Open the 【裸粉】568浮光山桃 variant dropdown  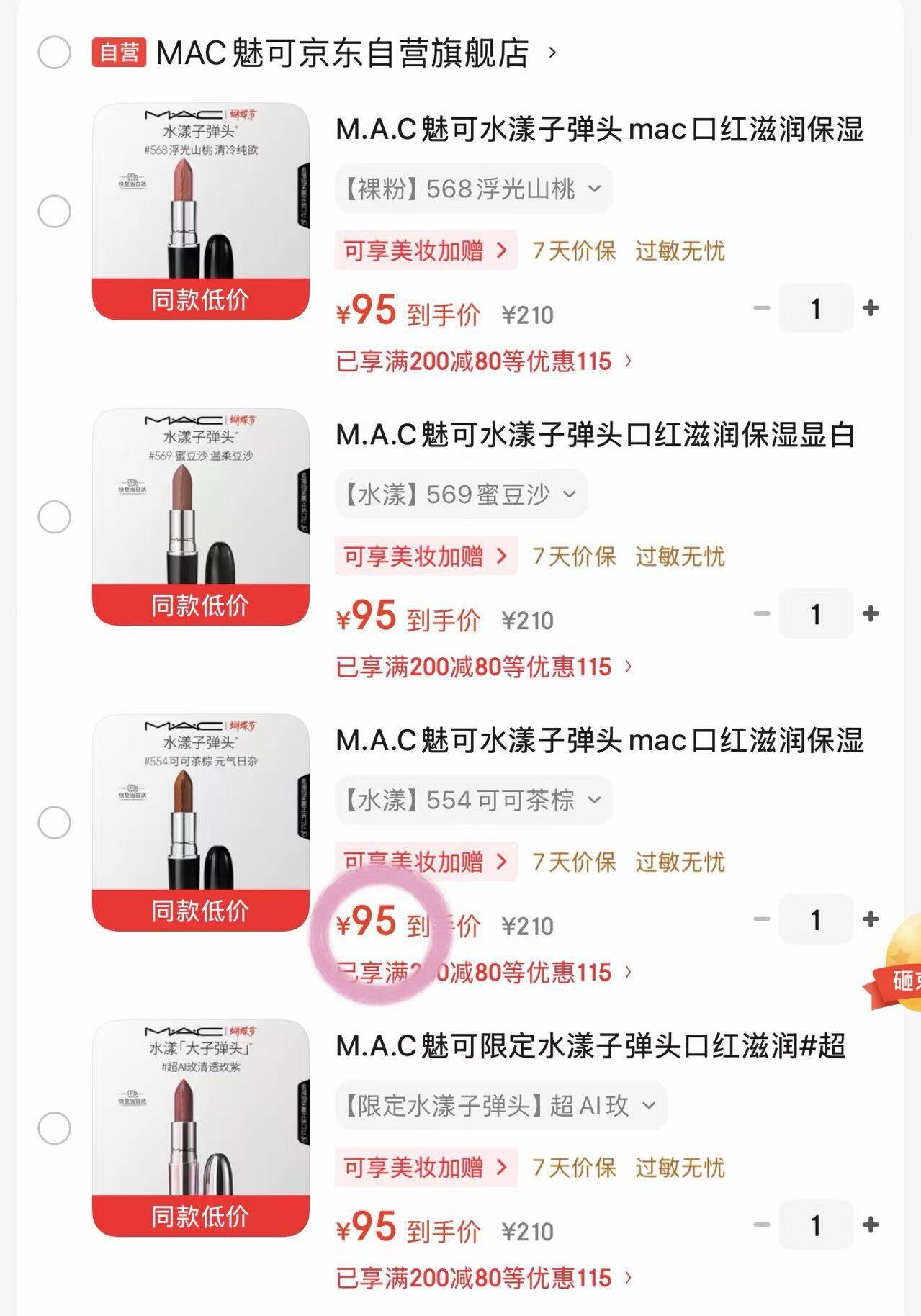click(x=472, y=188)
